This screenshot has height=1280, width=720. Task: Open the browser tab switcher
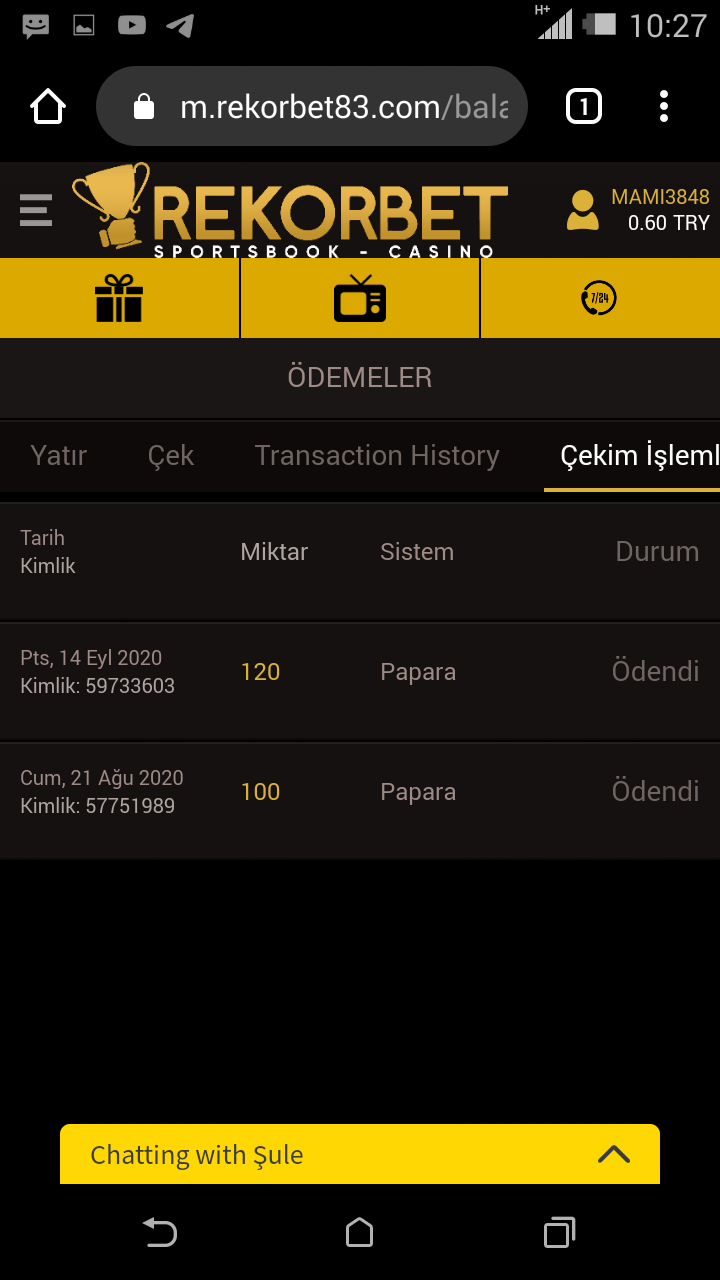[584, 107]
